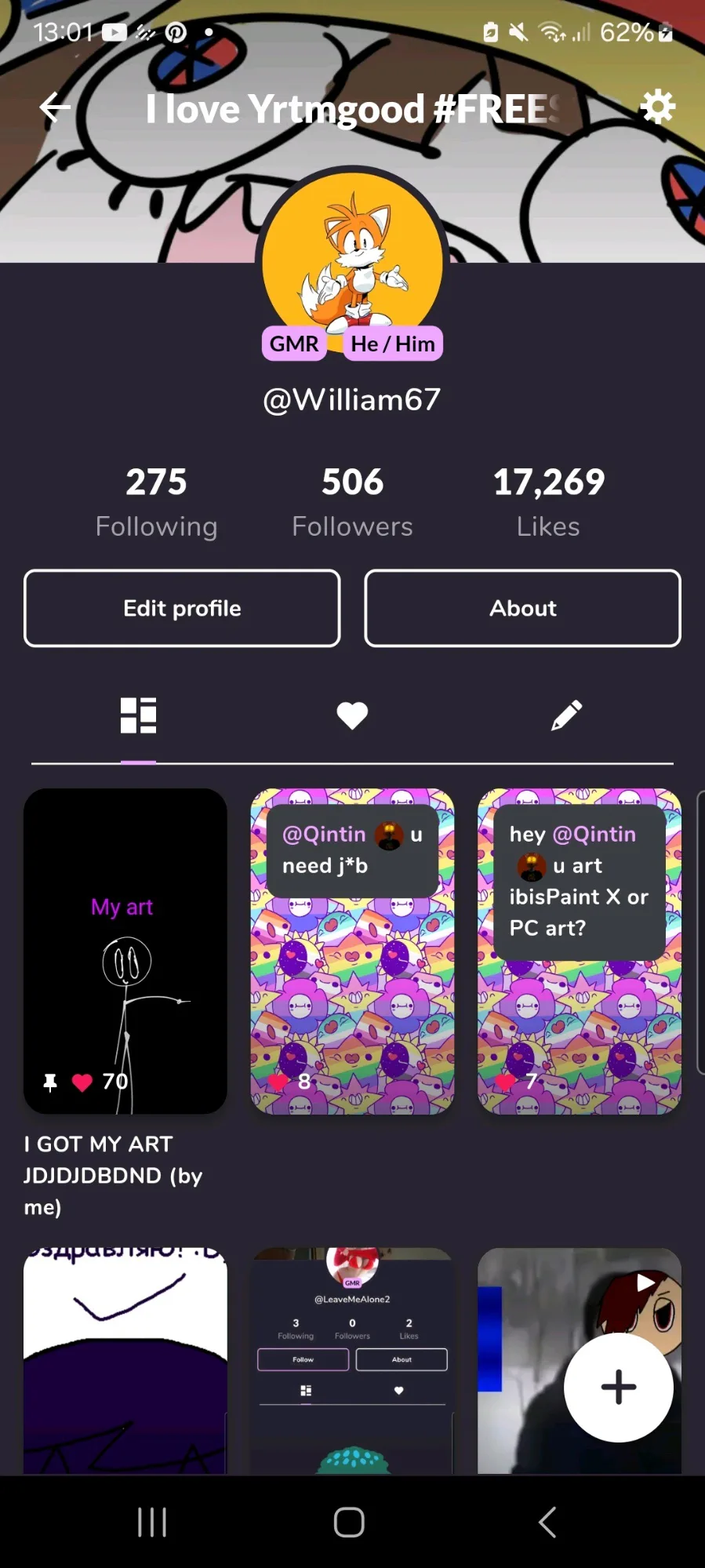Image resolution: width=705 pixels, height=1568 pixels.
Task: Tap the Edit profile button
Action: click(x=182, y=608)
